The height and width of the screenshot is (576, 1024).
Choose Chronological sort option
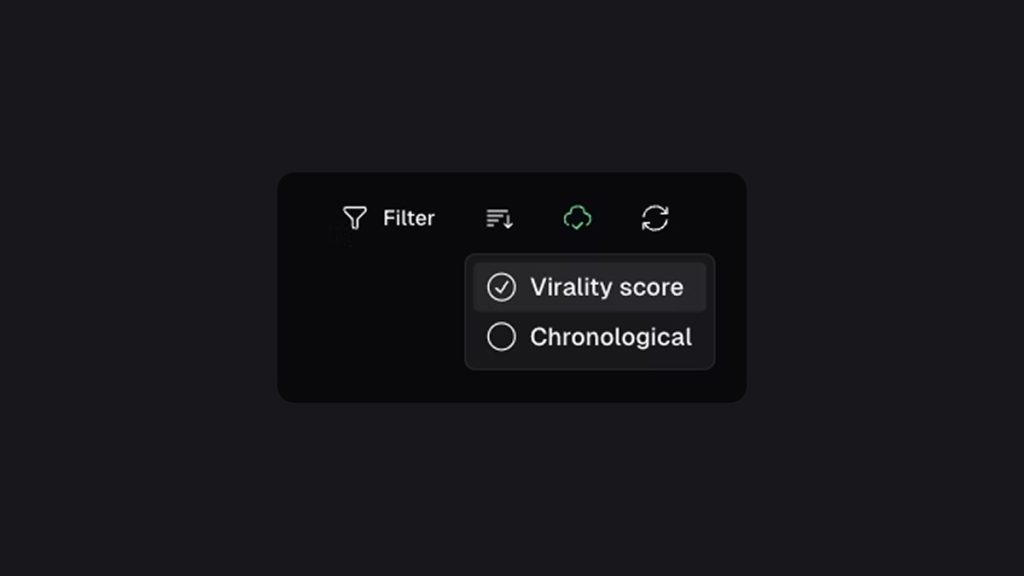(589, 337)
